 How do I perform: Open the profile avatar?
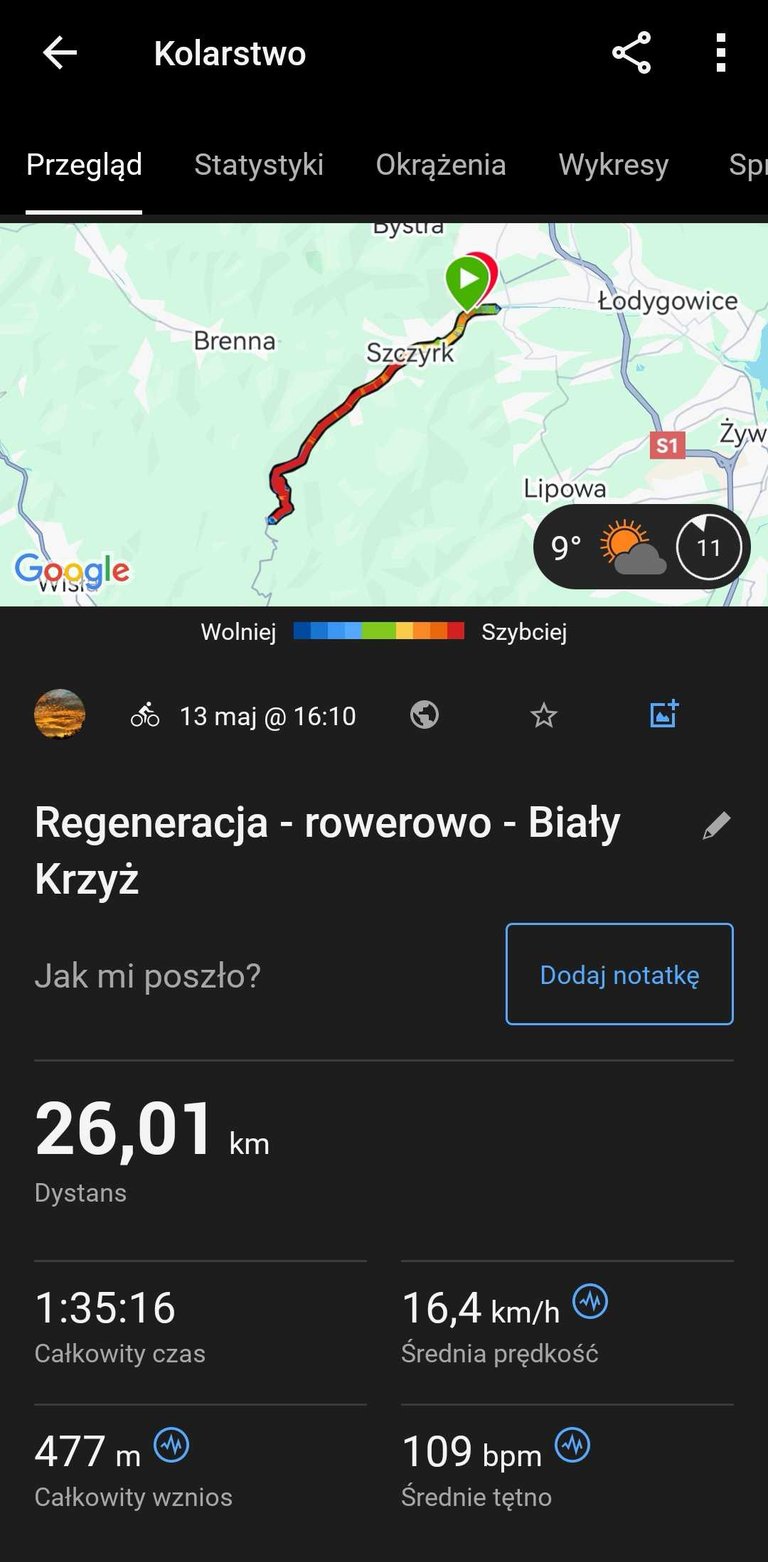[x=60, y=714]
